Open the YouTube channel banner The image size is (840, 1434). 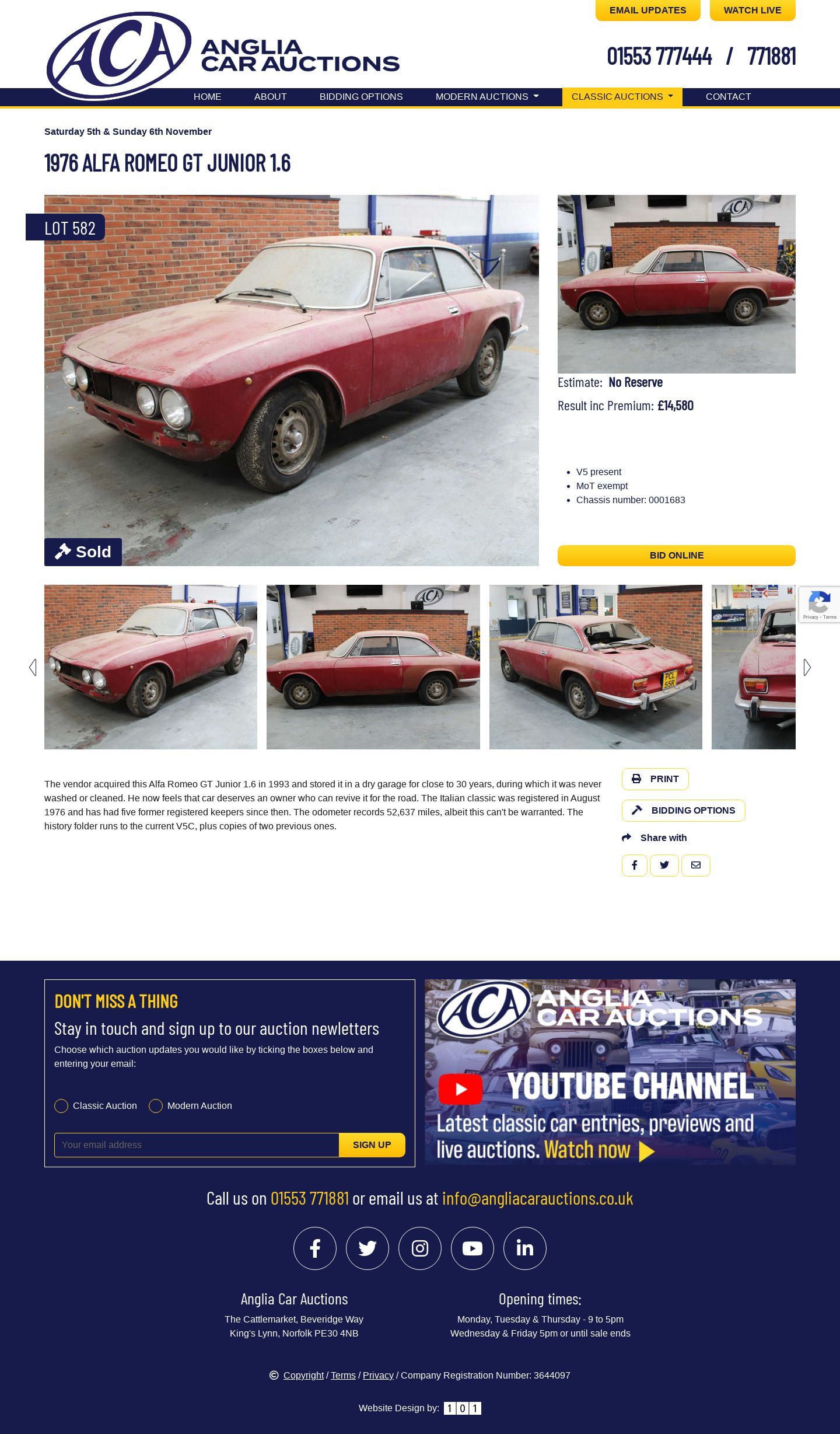[x=610, y=1072]
